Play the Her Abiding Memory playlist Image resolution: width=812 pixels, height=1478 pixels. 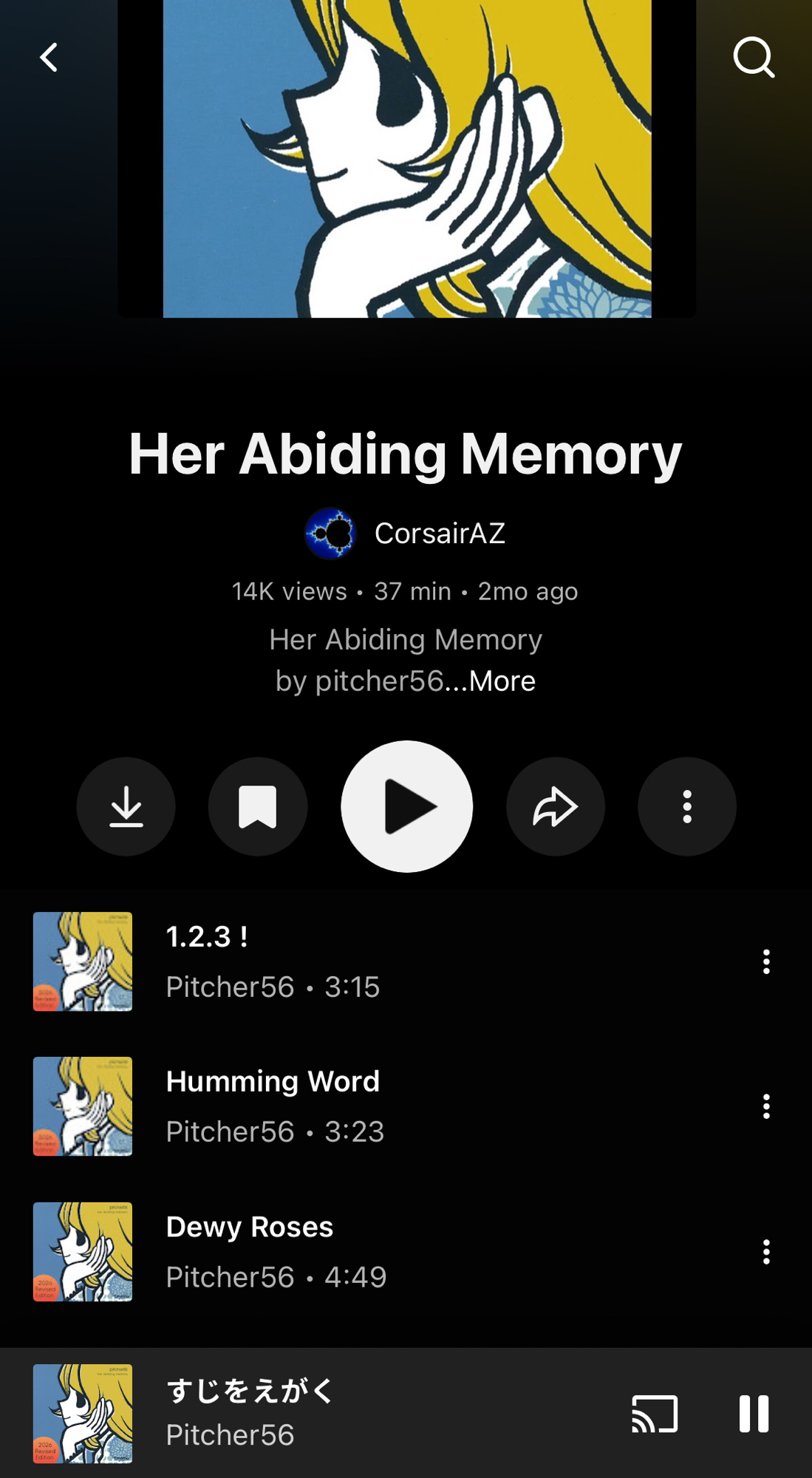[x=406, y=806]
